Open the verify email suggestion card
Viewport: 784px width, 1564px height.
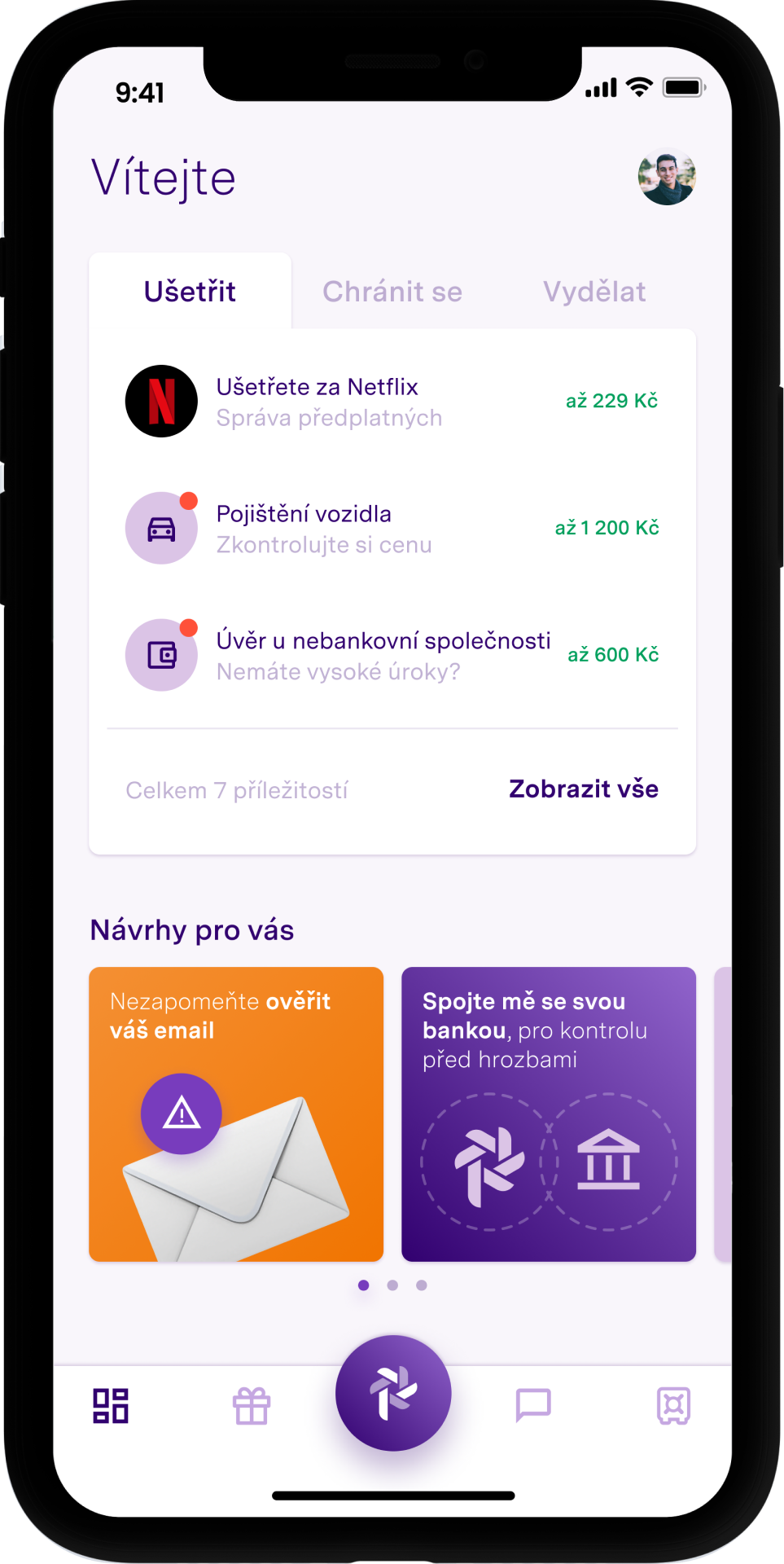click(236, 1114)
